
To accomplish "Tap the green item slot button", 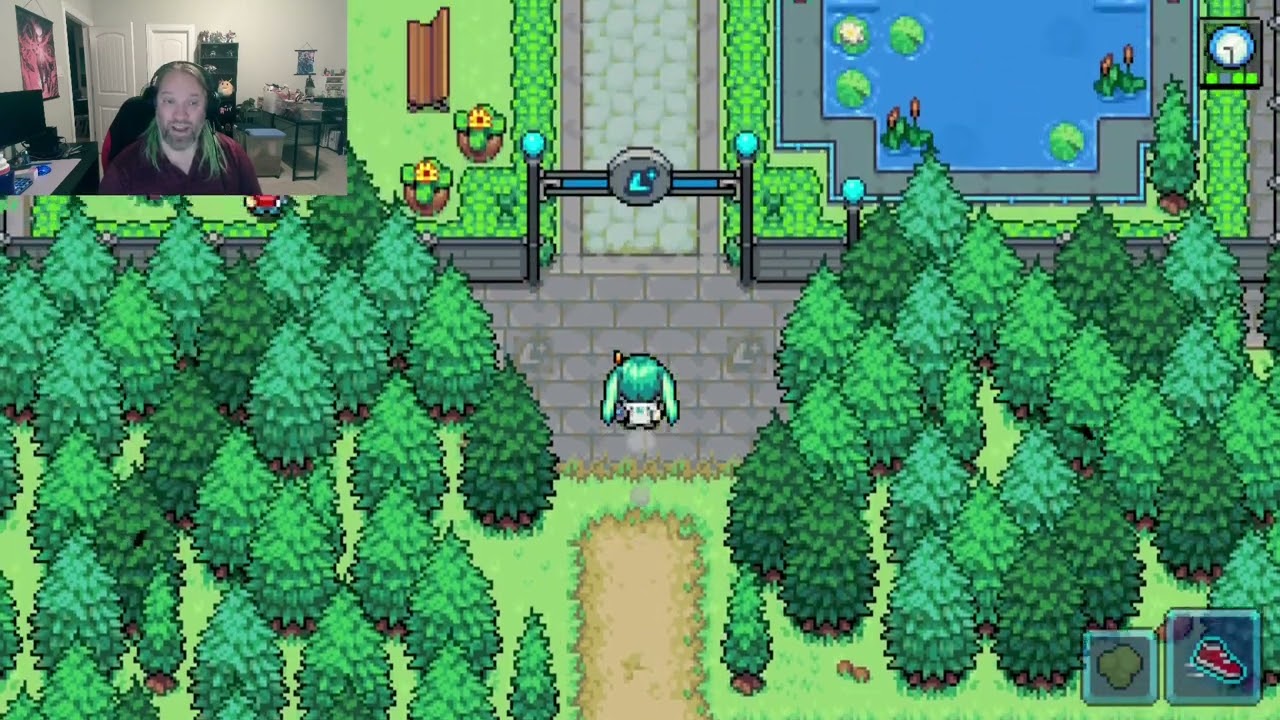I will pos(1120,665).
